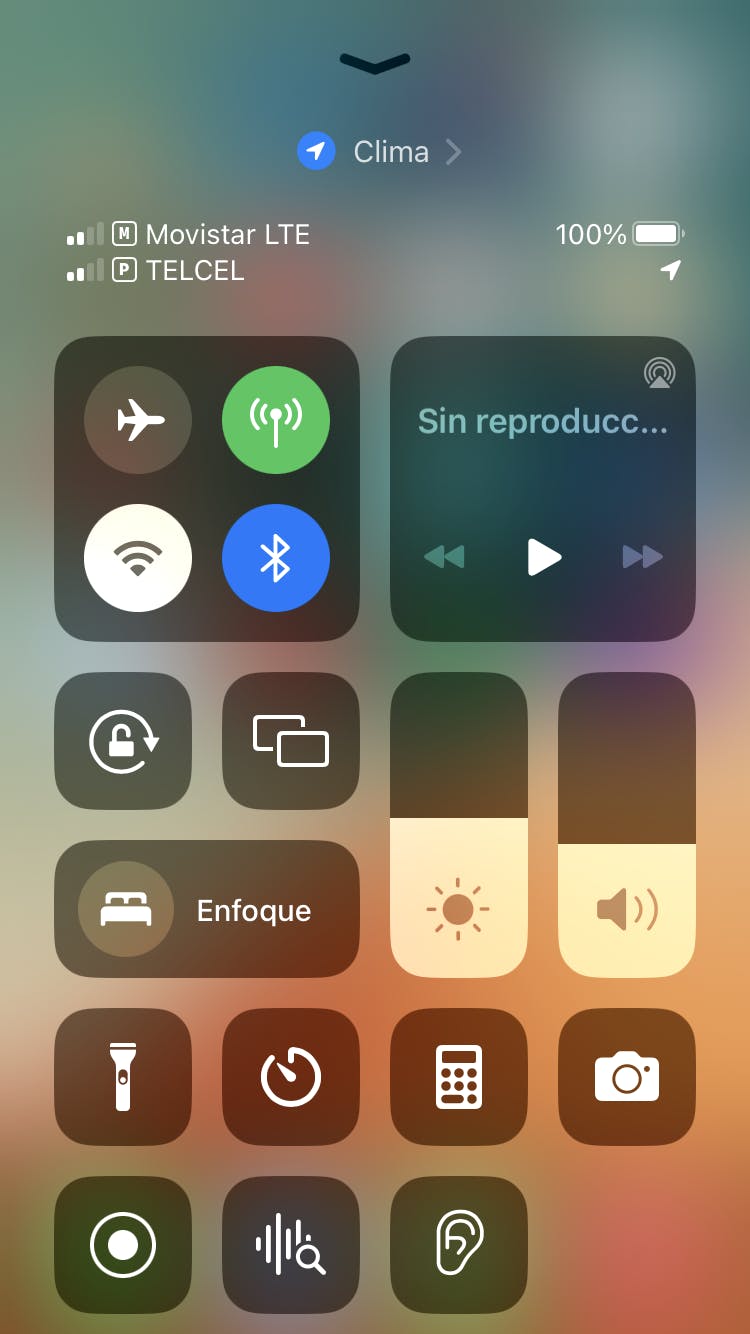The image size is (750, 1334).
Task: Open Clima location link at top
Action: [x=380, y=152]
